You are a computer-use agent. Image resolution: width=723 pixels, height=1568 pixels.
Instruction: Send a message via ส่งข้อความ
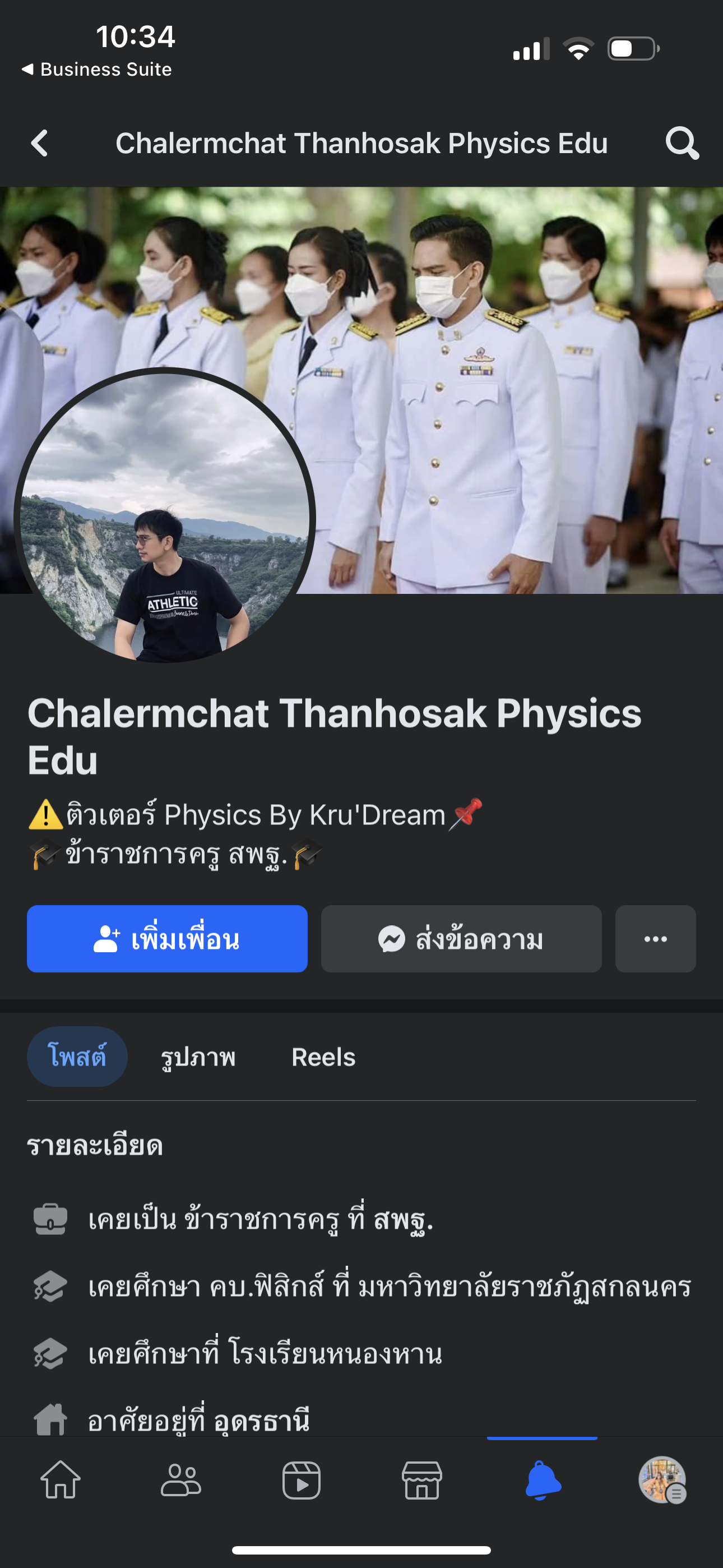click(461, 939)
